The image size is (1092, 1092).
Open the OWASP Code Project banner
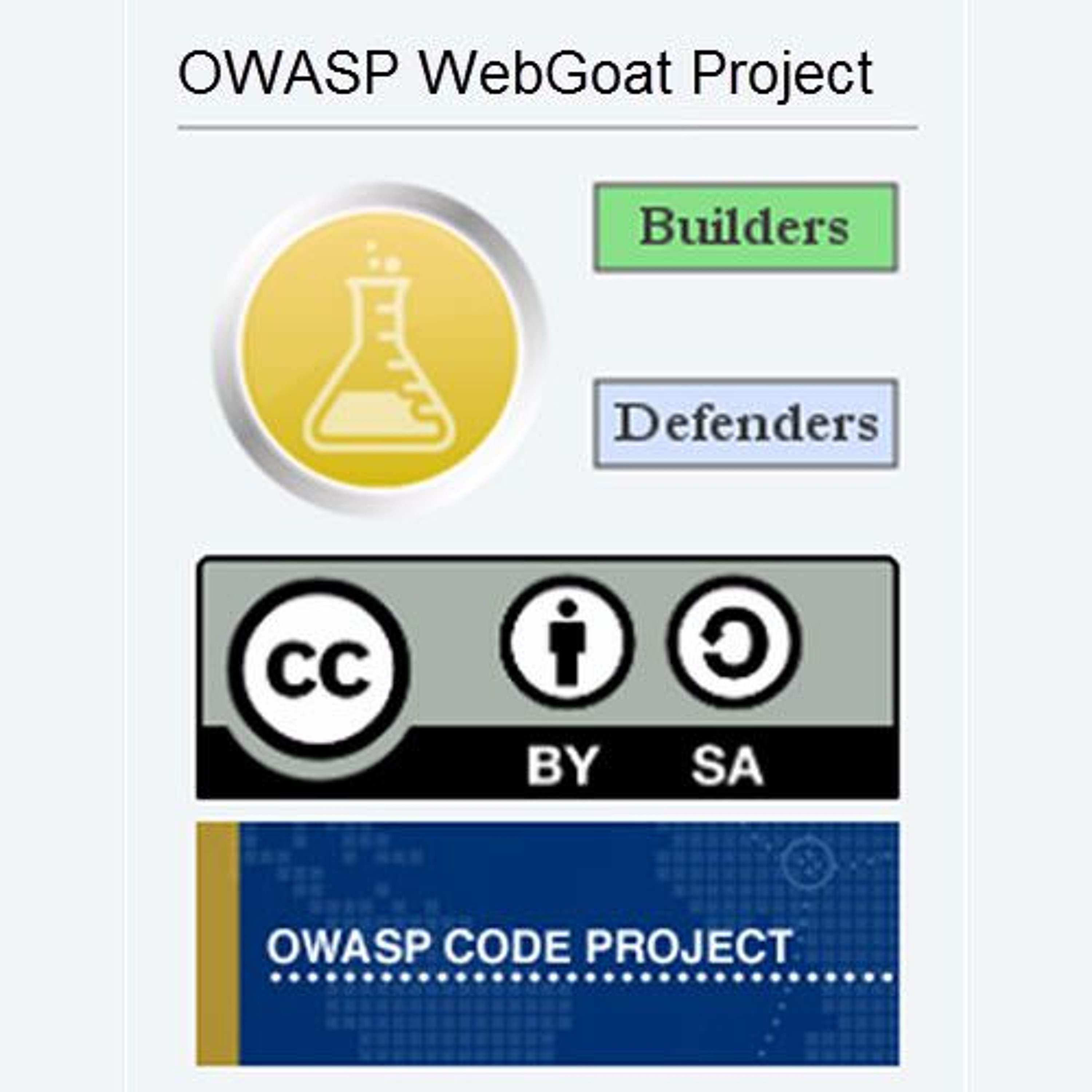tap(547, 945)
